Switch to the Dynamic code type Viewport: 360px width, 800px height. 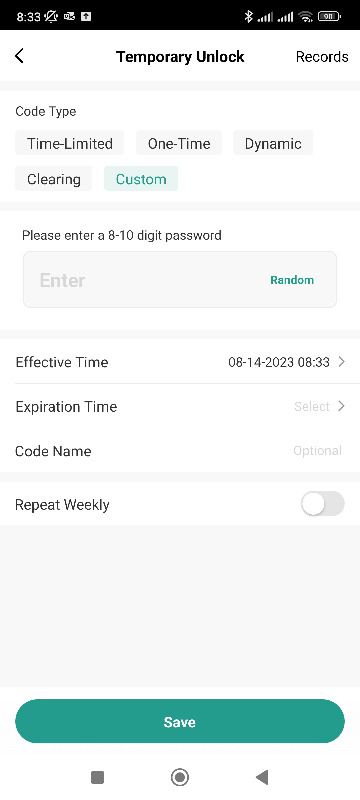click(x=273, y=143)
